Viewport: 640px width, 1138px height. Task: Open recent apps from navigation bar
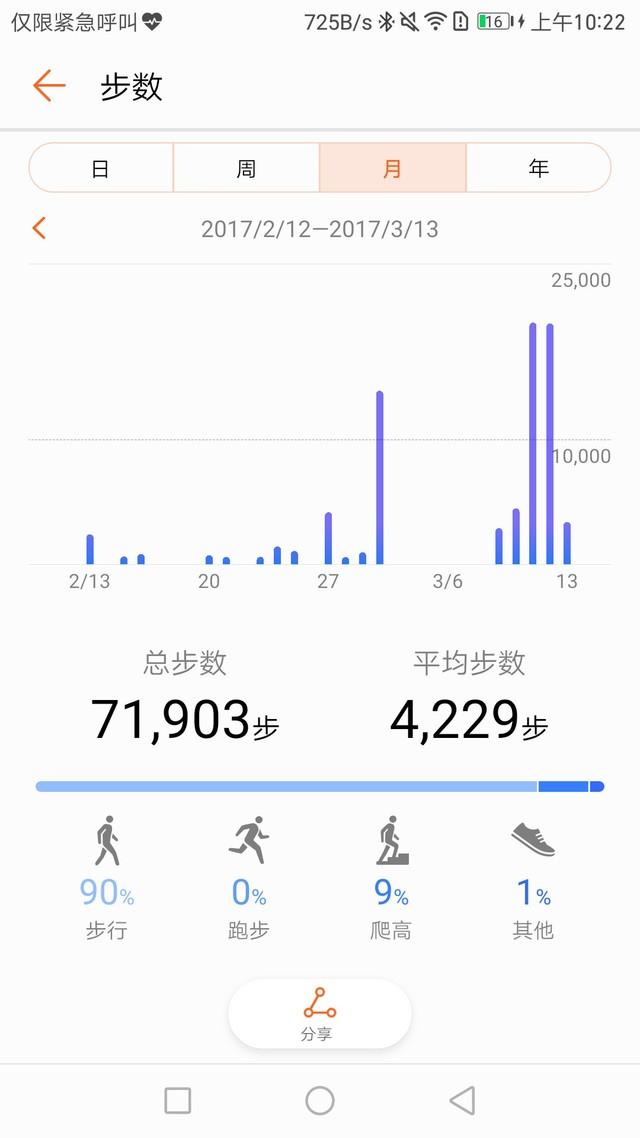pyautogui.click(x=178, y=1100)
